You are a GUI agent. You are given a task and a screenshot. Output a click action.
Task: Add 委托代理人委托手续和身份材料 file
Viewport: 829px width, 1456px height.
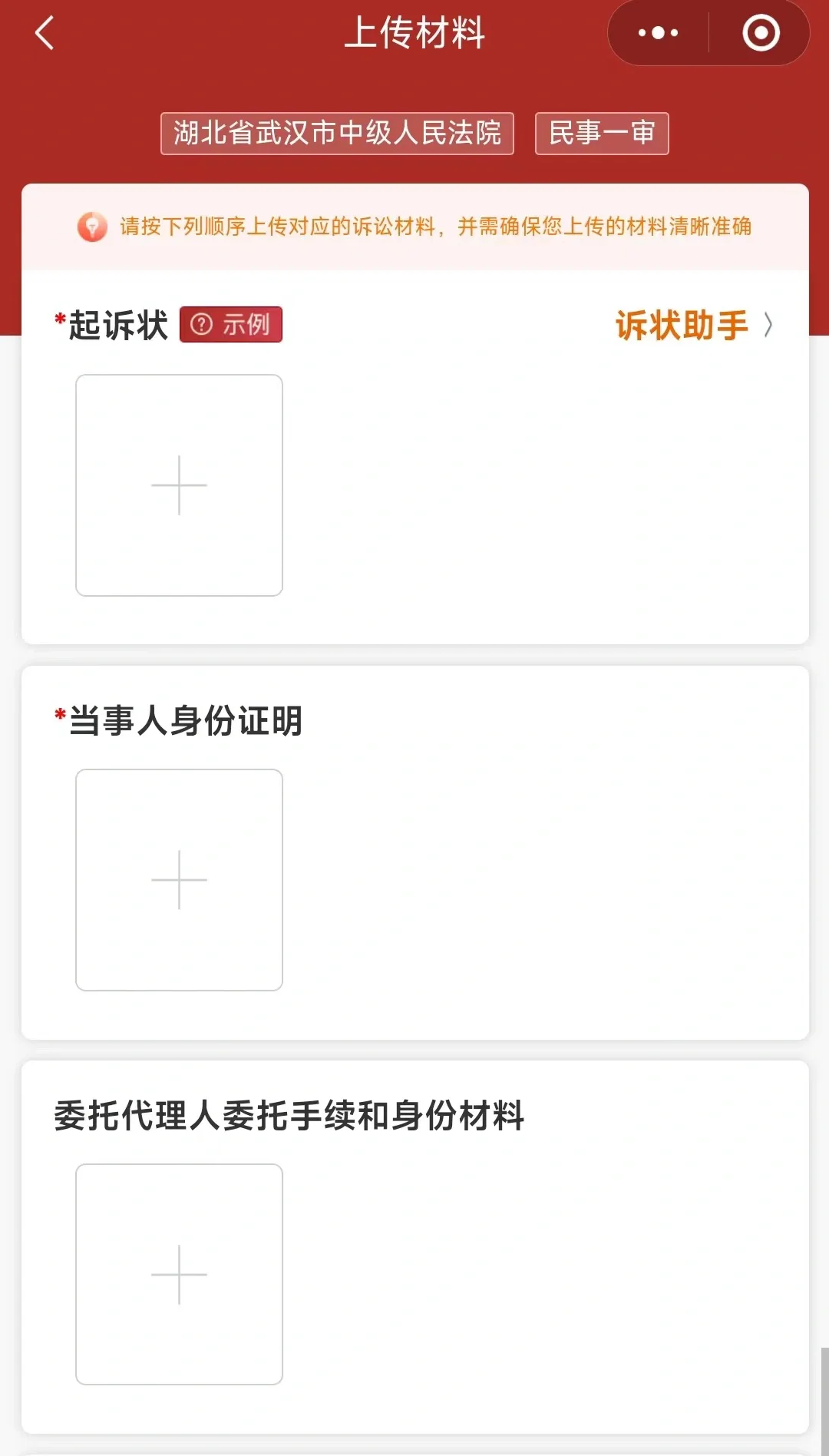[x=179, y=1274]
